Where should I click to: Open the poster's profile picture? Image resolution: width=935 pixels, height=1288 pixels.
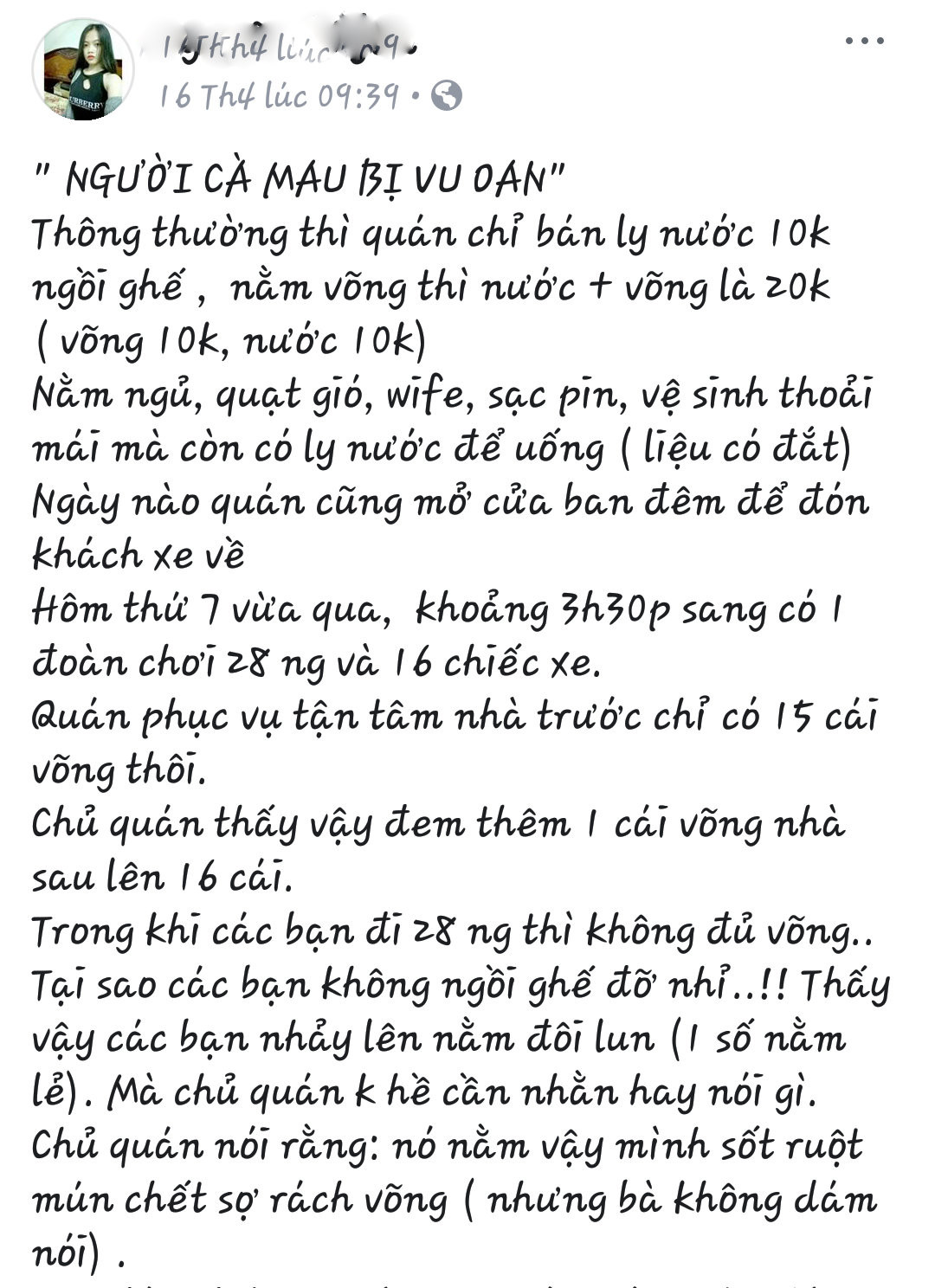(84, 70)
